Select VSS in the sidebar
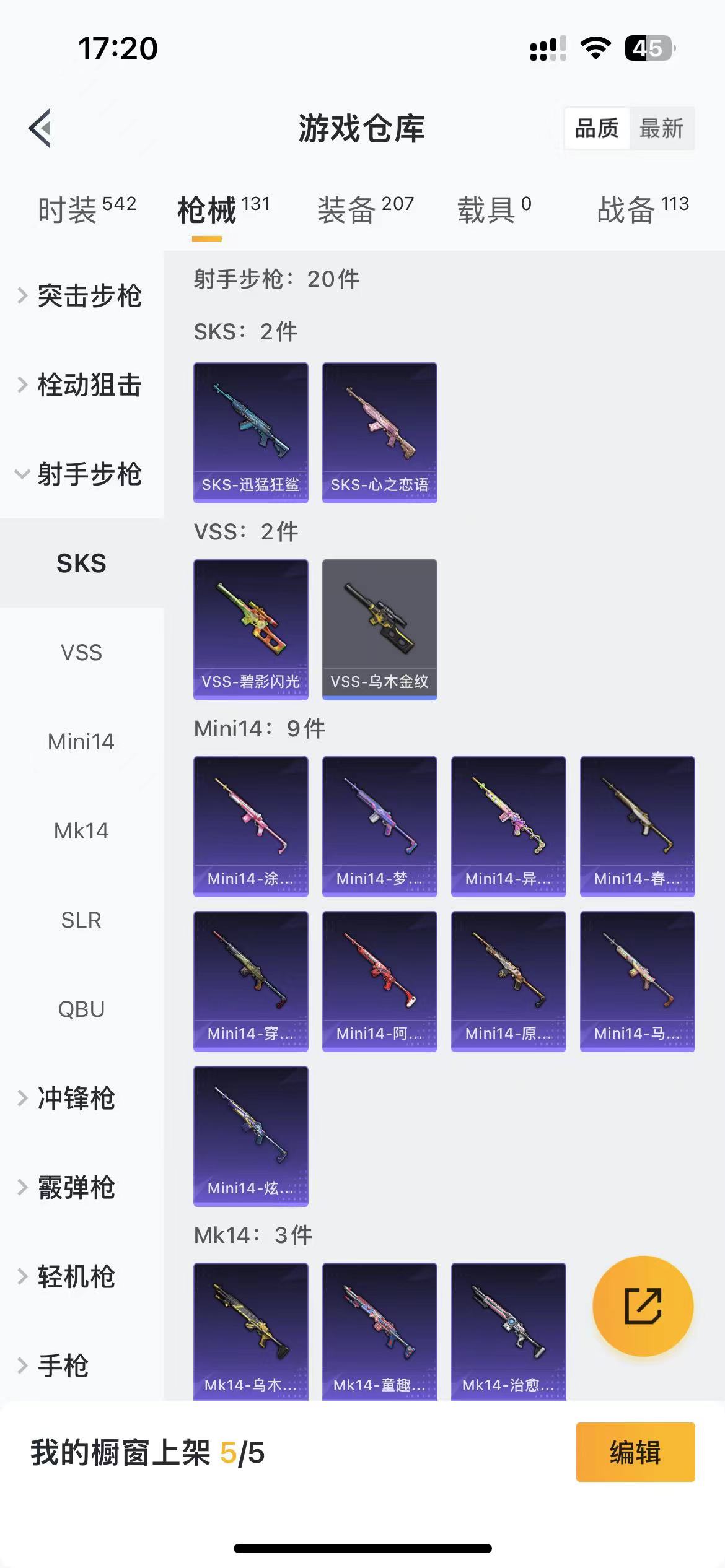Image resolution: width=725 pixels, height=1568 pixels. point(81,652)
